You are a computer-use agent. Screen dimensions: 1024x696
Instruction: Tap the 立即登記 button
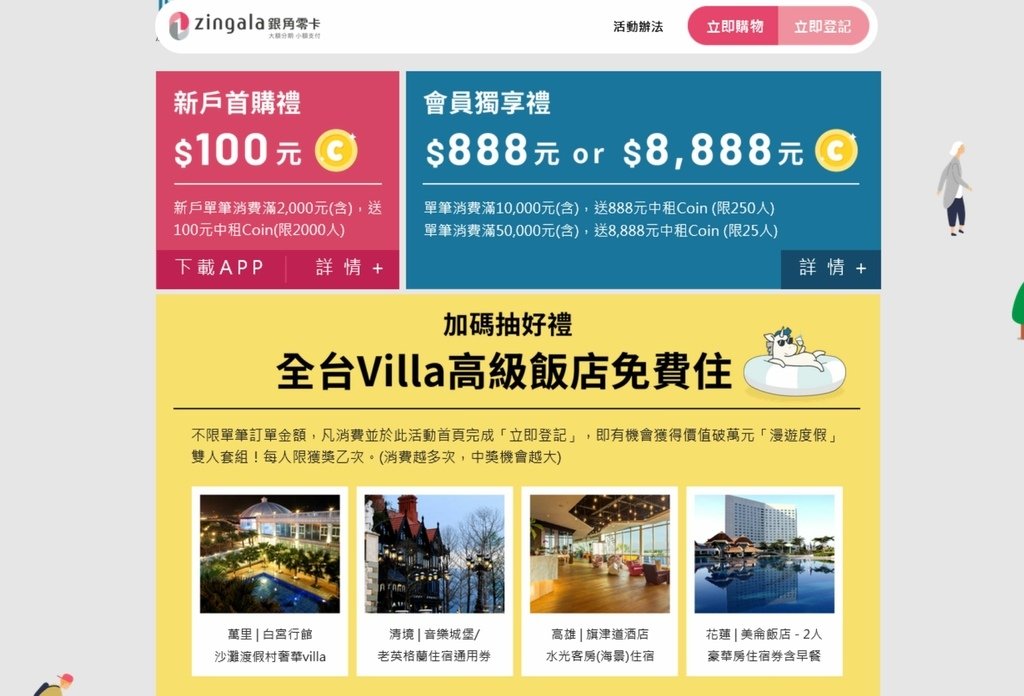(x=823, y=27)
